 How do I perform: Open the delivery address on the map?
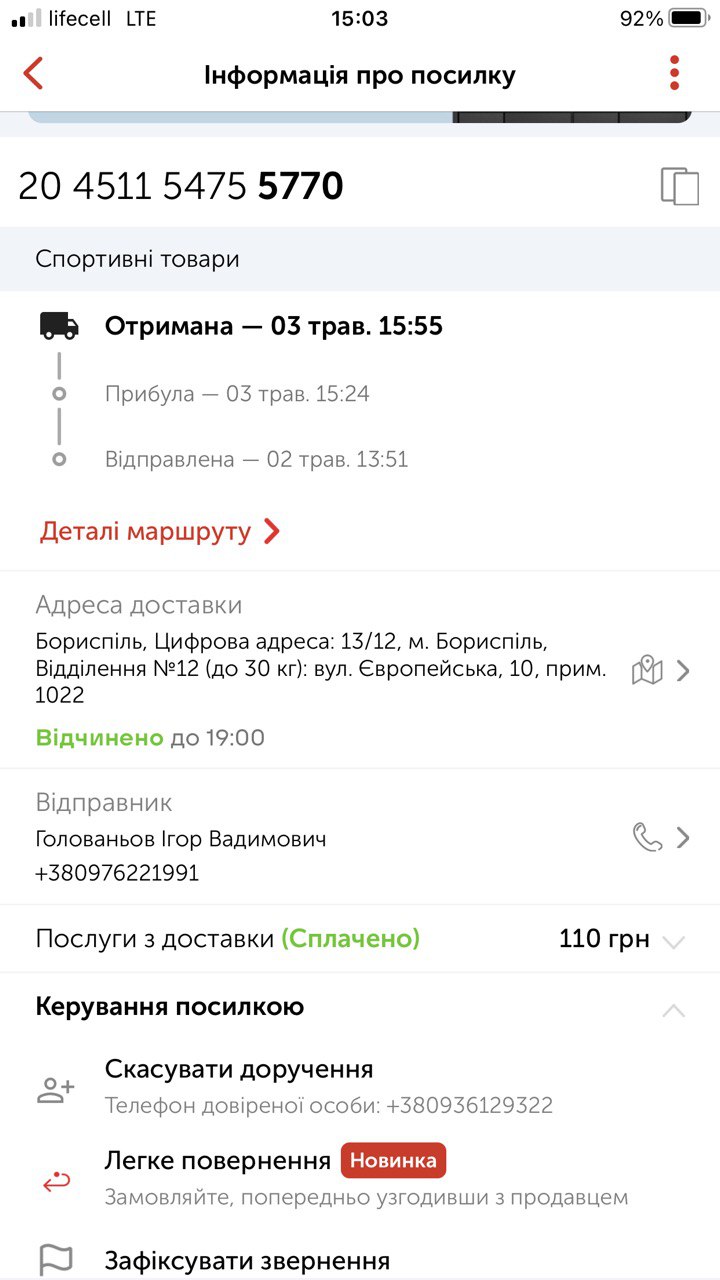(648, 670)
